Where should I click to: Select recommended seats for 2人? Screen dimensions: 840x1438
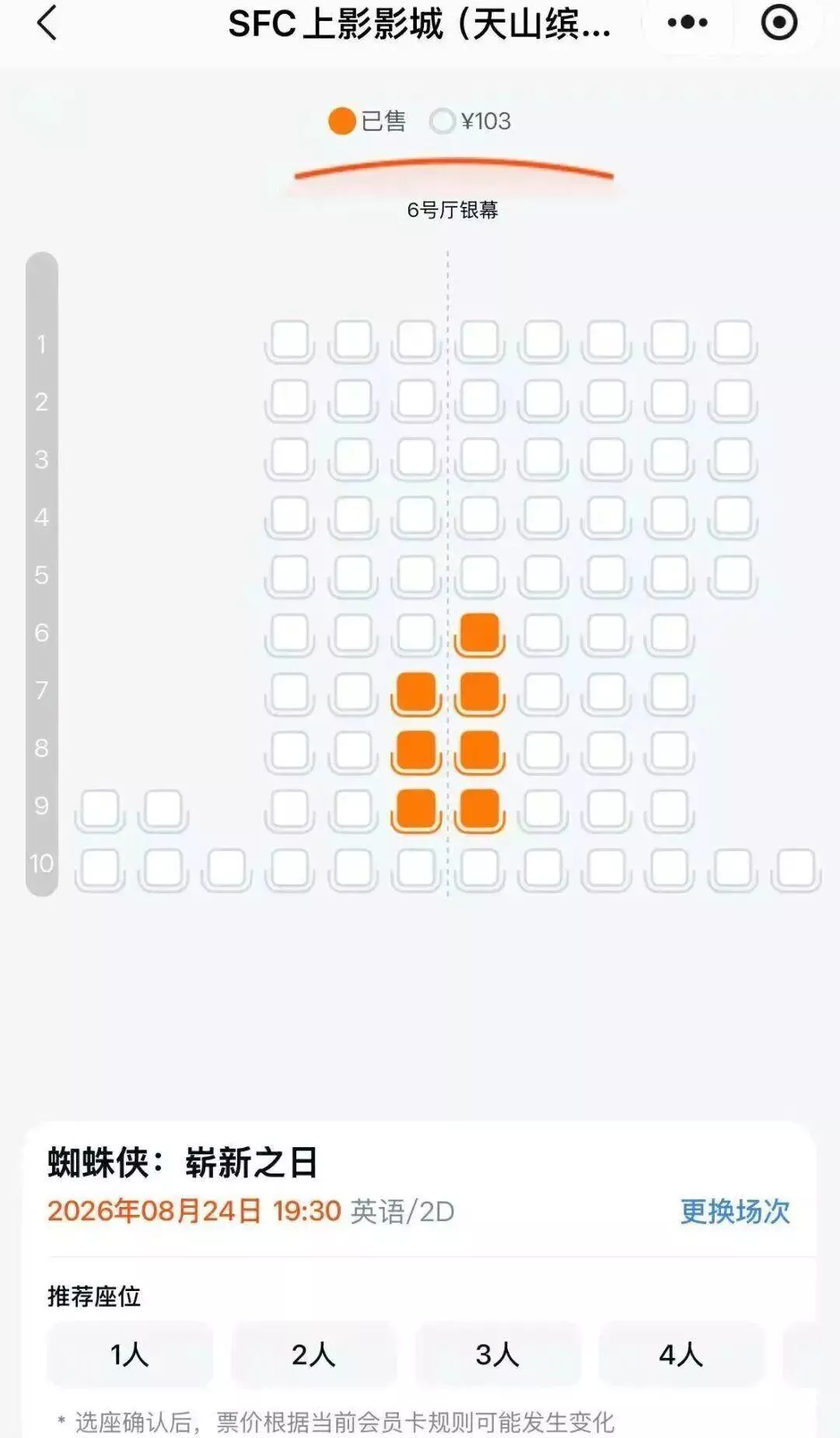[x=313, y=1354]
